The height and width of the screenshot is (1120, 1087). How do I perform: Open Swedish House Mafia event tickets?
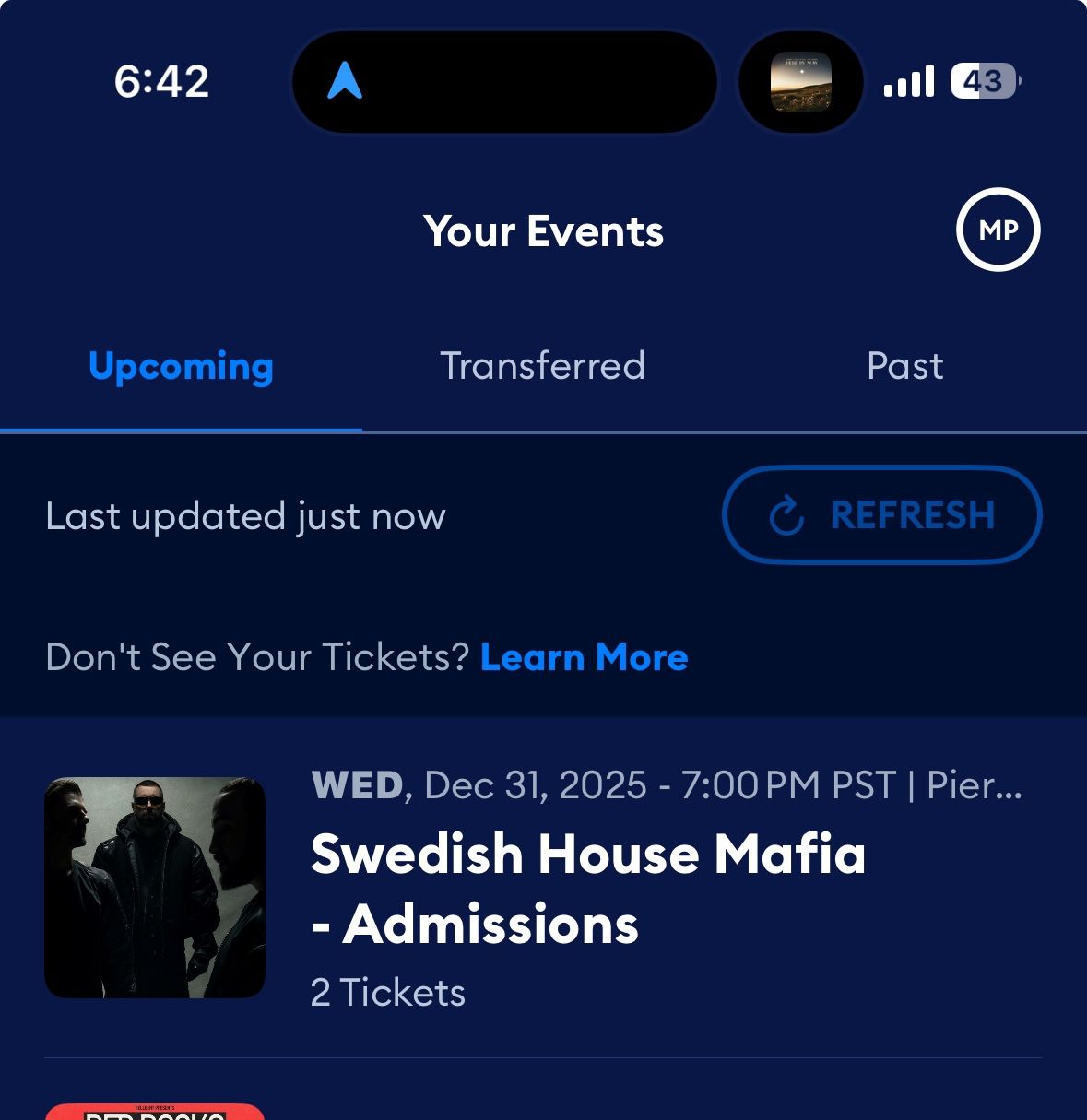point(587,888)
